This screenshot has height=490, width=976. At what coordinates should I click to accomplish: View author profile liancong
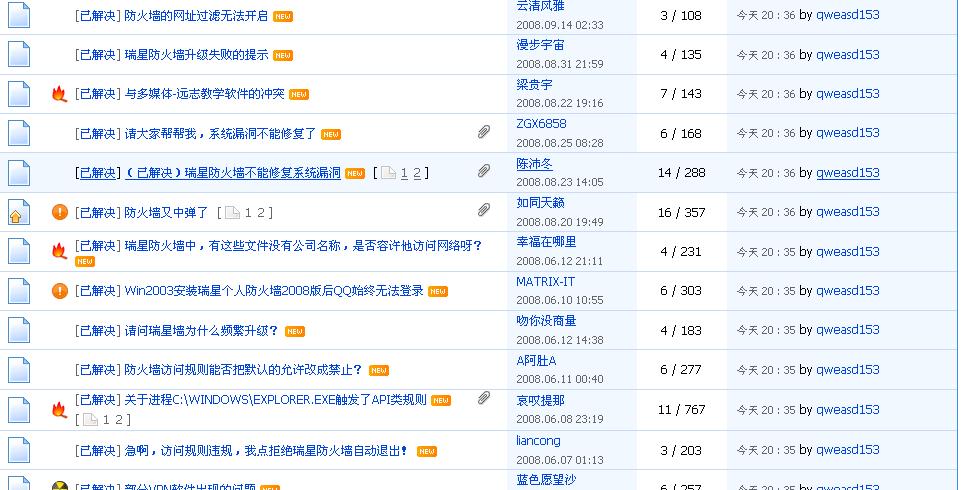click(x=538, y=441)
